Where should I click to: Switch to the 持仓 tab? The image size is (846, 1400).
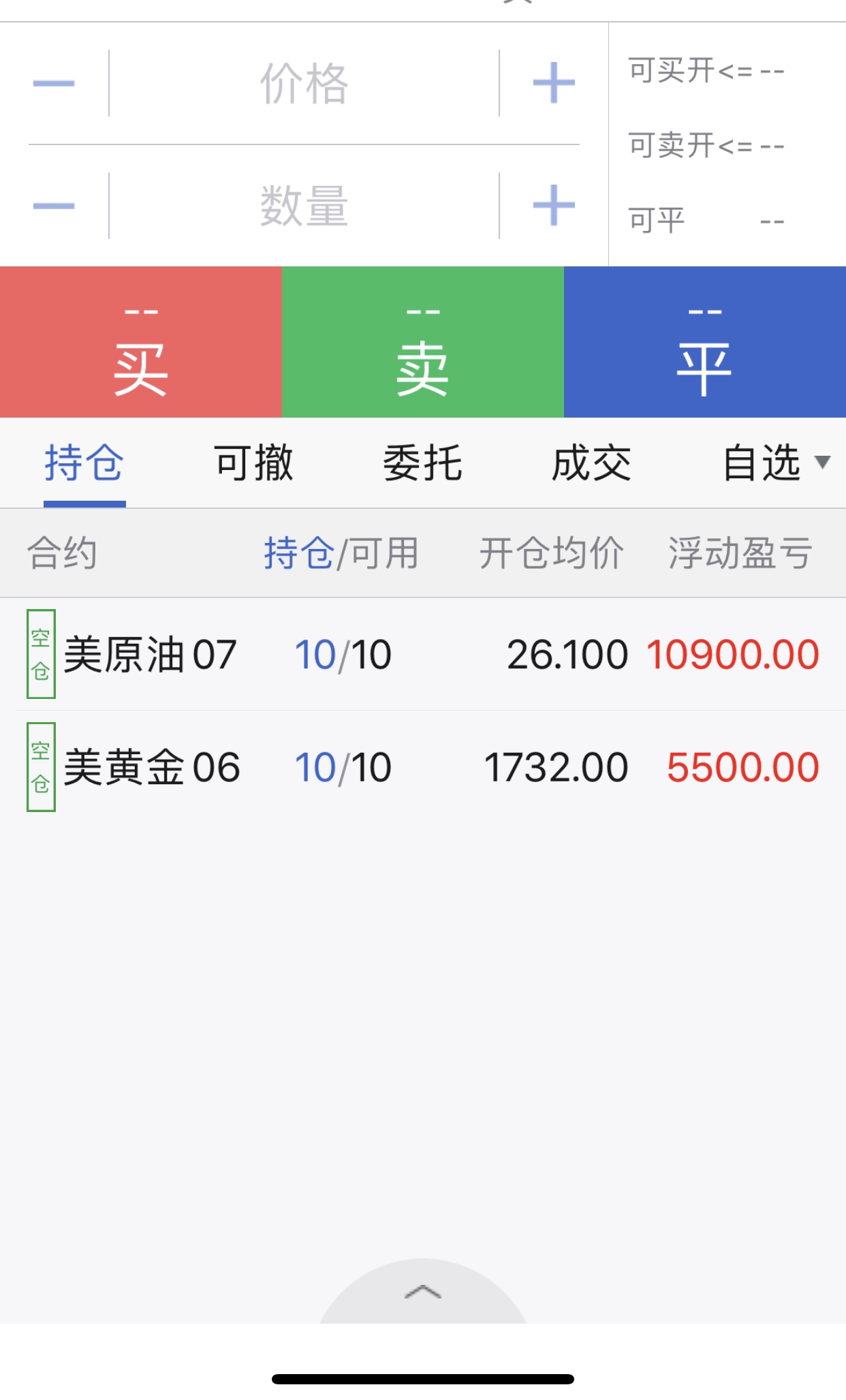click(x=84, y=463)
